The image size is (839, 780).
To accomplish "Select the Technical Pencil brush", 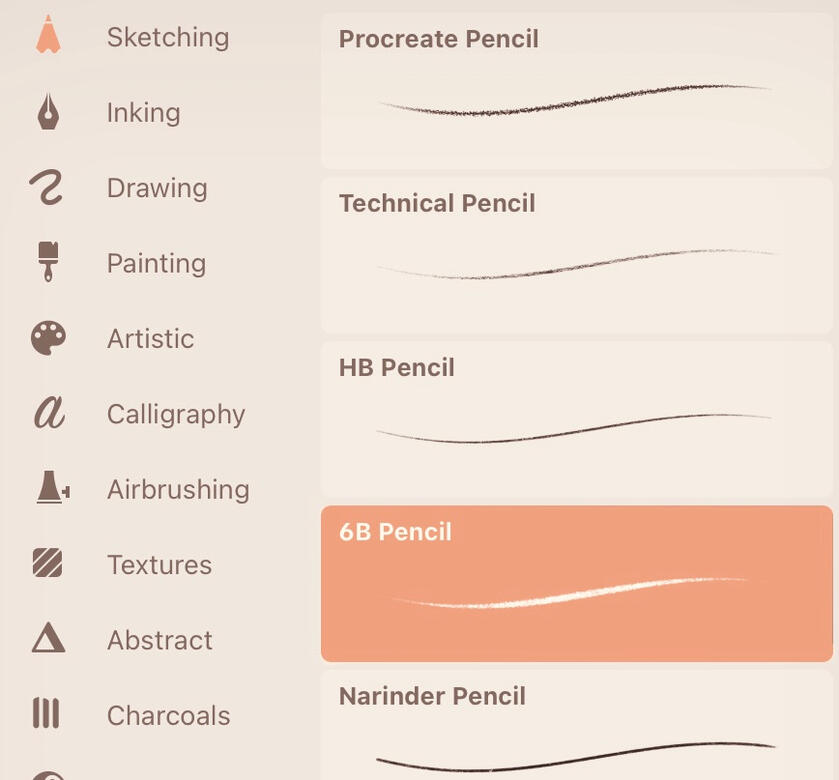I will point(576,255).
